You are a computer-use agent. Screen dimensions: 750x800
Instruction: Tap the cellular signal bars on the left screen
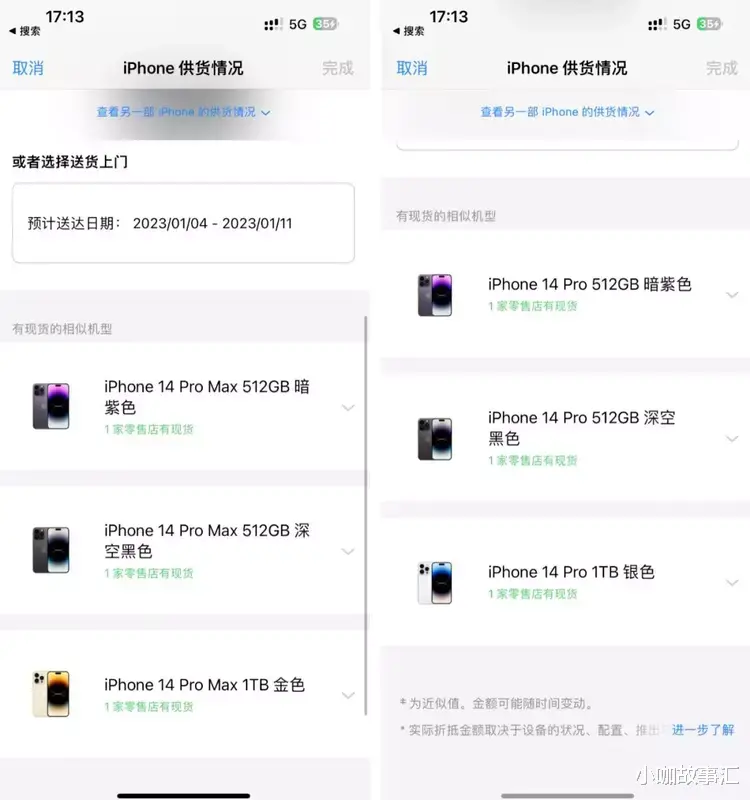272,23
